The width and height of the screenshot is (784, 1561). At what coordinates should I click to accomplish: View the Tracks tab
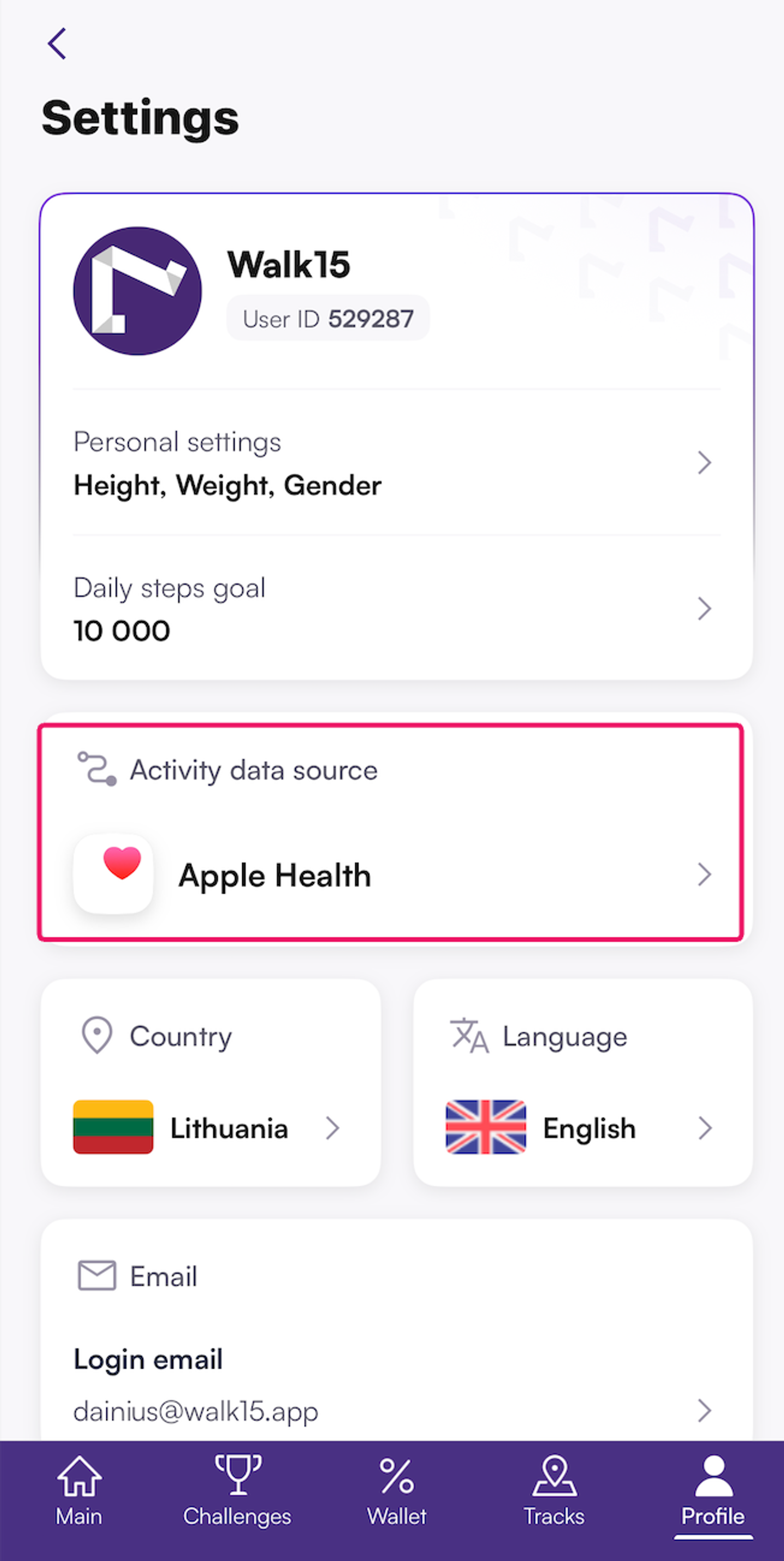[554, 1491]
